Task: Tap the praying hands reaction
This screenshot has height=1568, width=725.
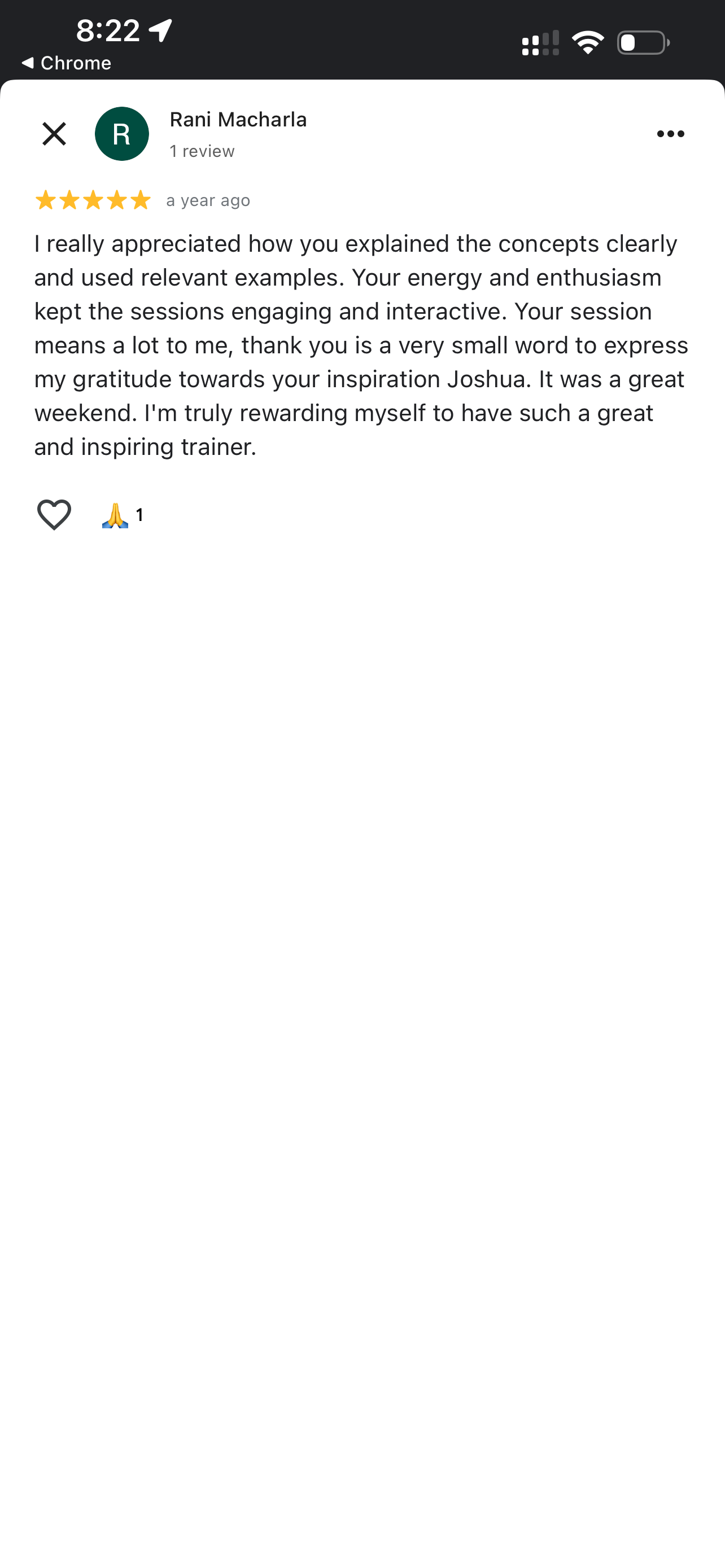Action: click(x=123, y=515)
